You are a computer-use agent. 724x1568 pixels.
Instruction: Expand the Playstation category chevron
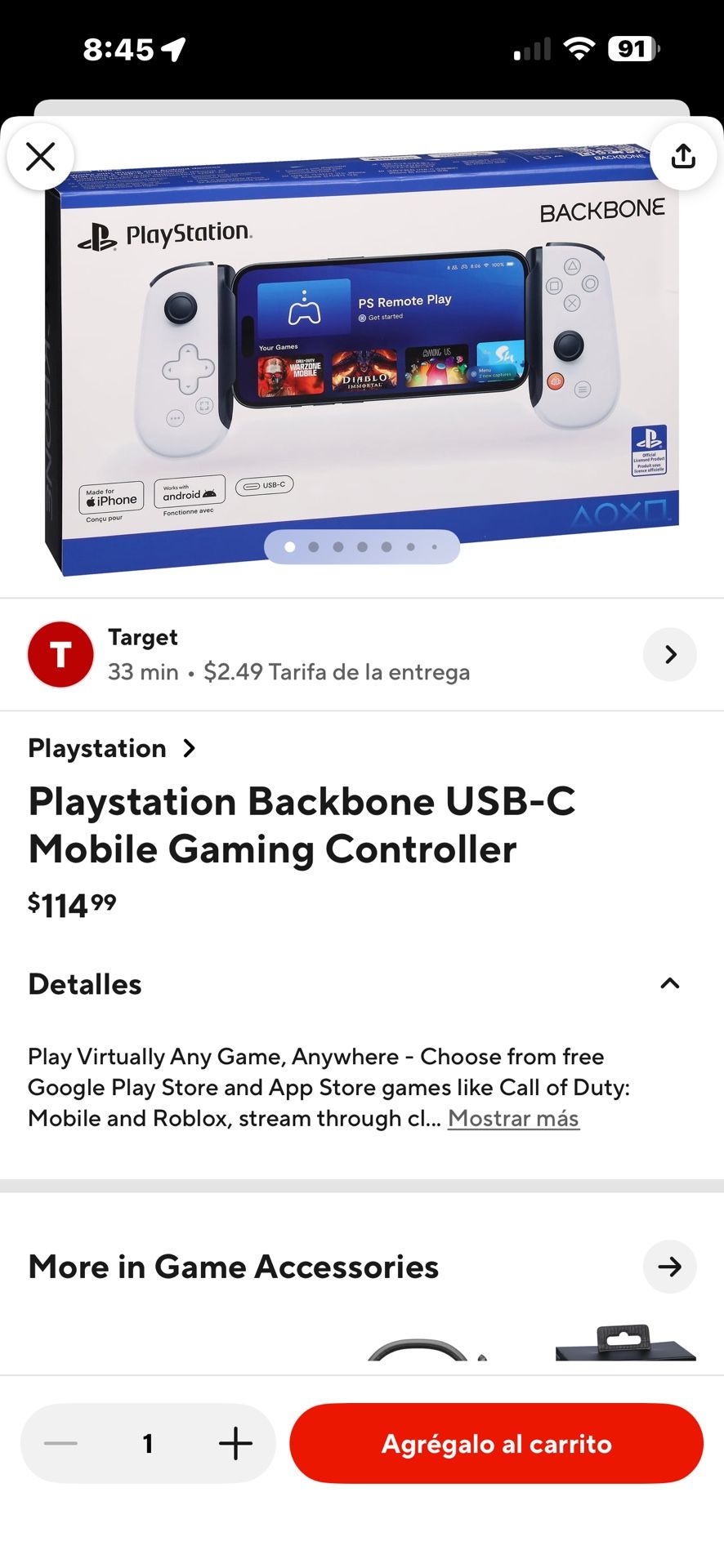click(x=189, y=748)
